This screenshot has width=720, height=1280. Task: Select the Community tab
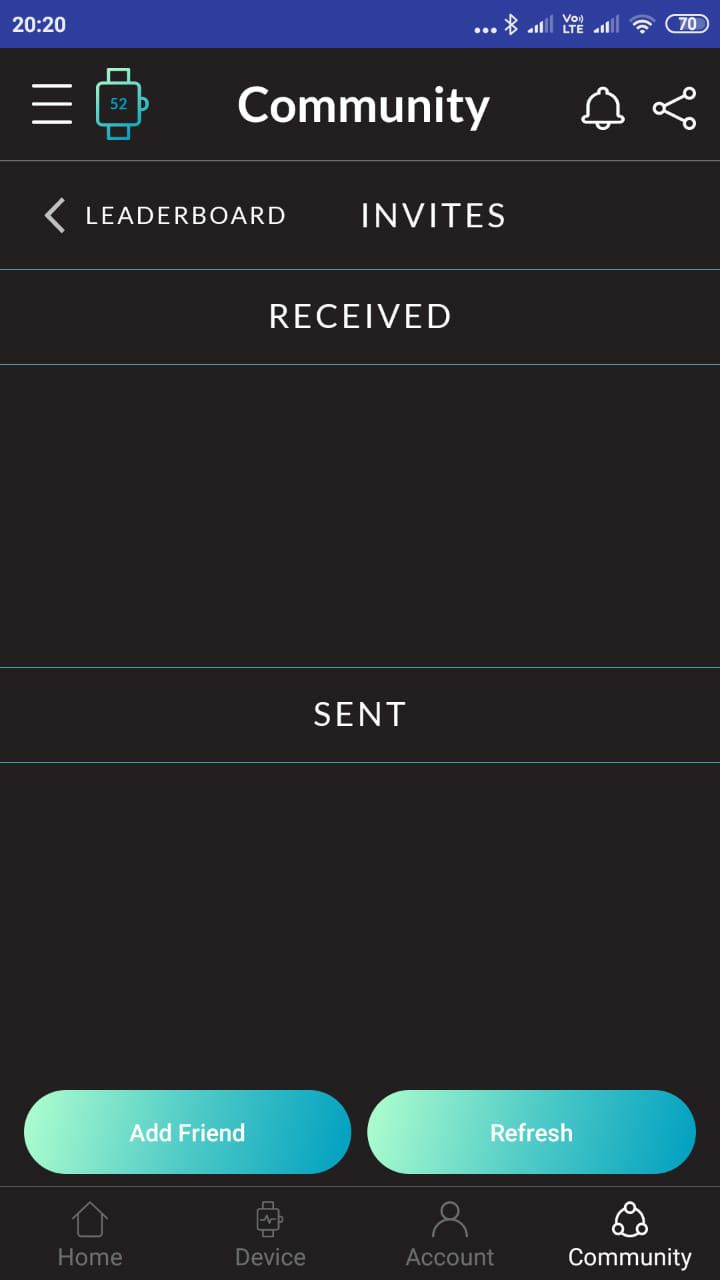(630, 1235)
